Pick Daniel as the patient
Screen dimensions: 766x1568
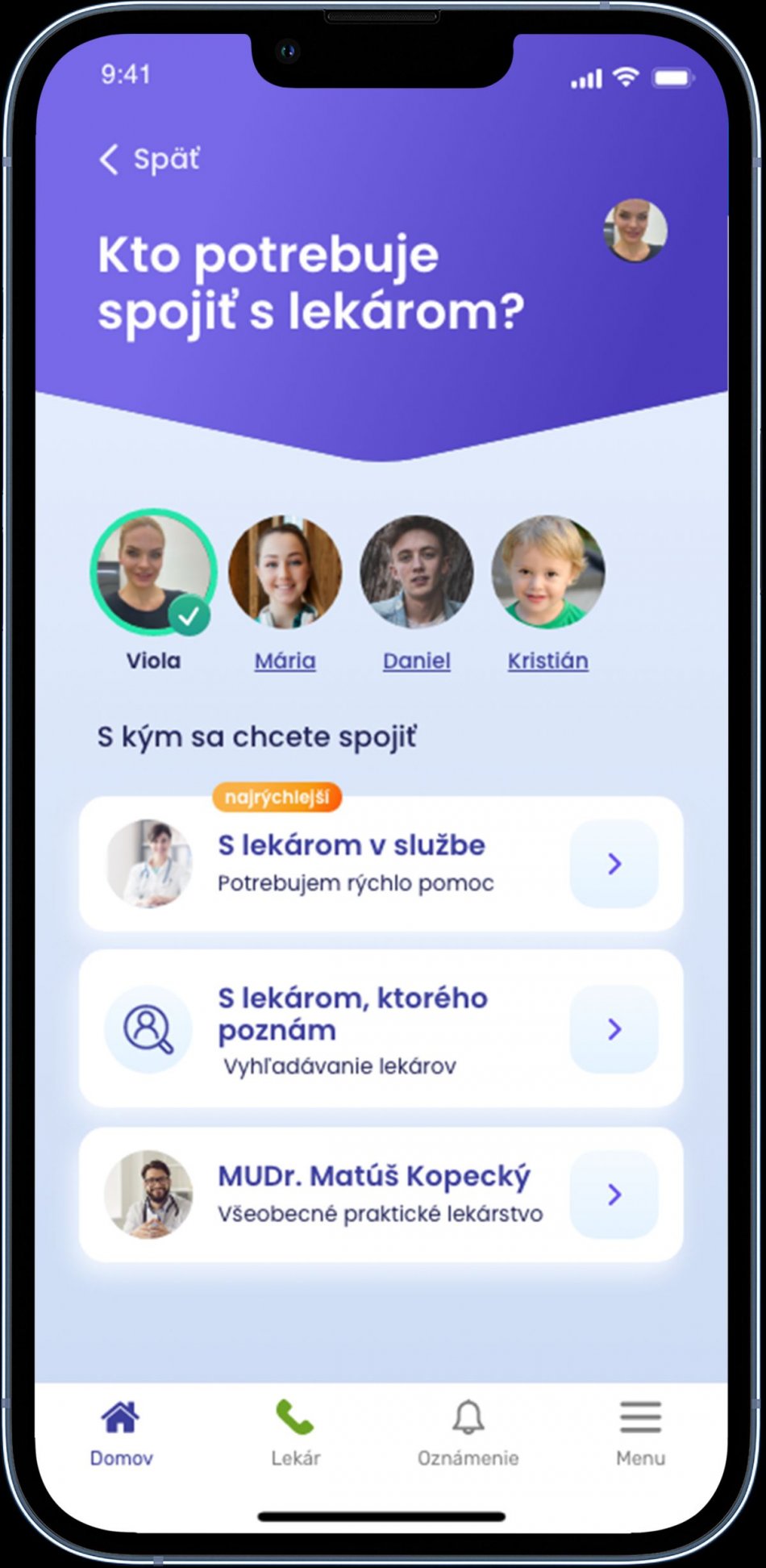416,573
